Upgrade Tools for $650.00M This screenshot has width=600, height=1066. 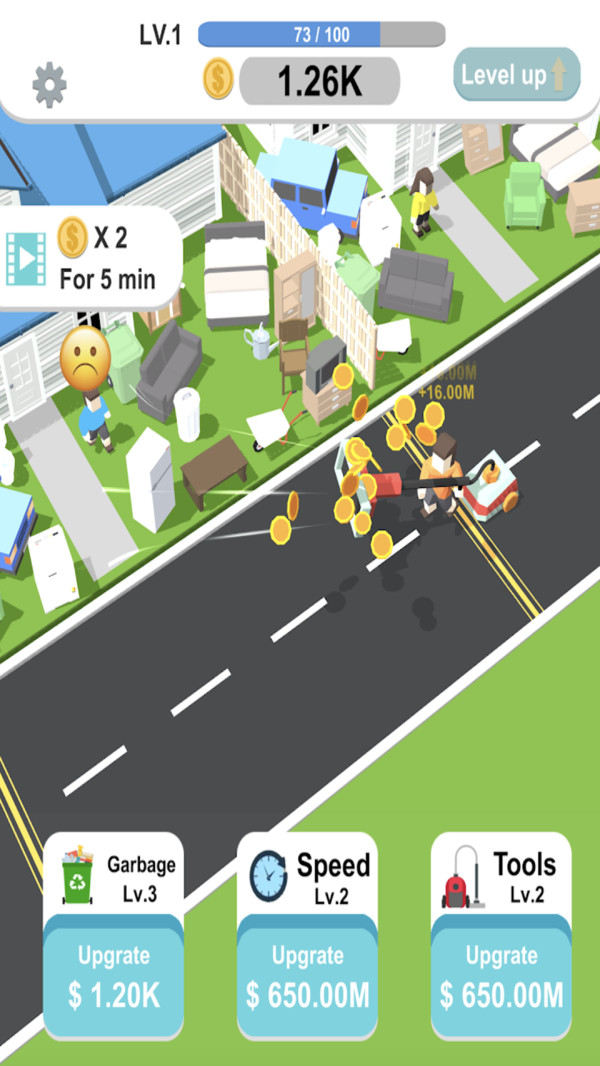[x=501, y=976]
